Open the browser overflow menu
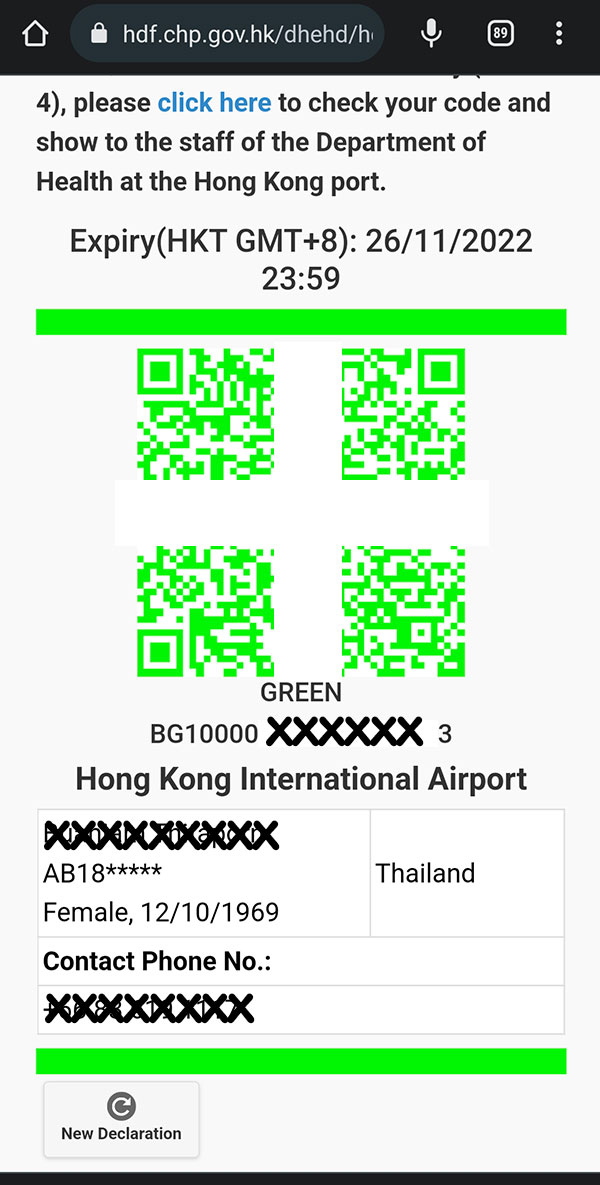The width and height of the screenshot is (600, 1185). click(558, 34)
